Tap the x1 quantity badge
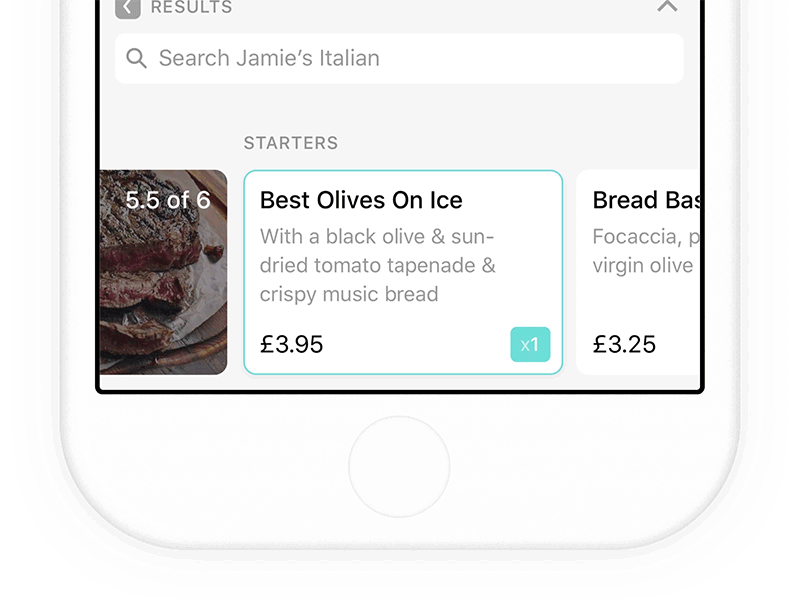 [x=530, y=345]
